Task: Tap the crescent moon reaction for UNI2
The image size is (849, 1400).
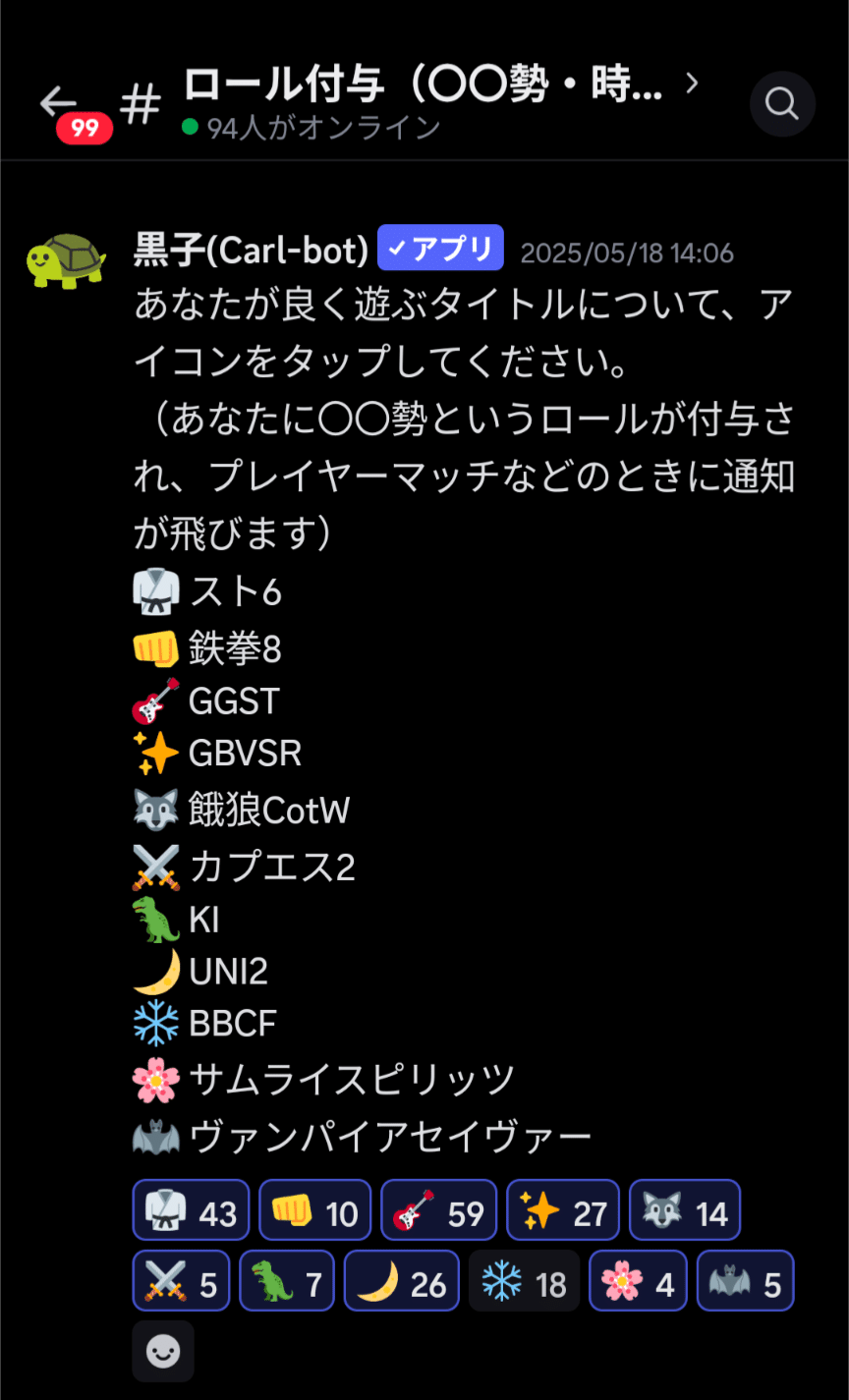Action: (x=401, y=1280)
